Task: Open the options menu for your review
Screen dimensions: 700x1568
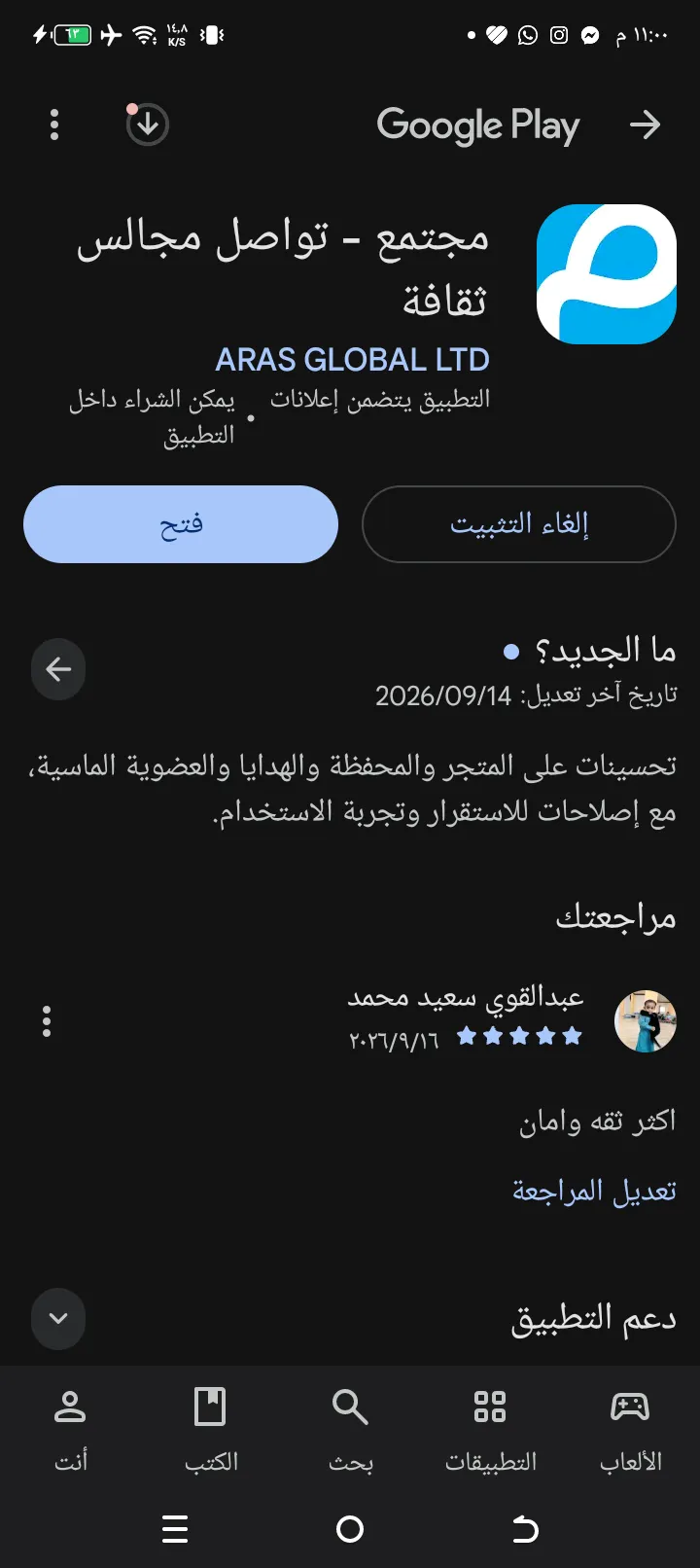Action: [x=47, y=1021]
